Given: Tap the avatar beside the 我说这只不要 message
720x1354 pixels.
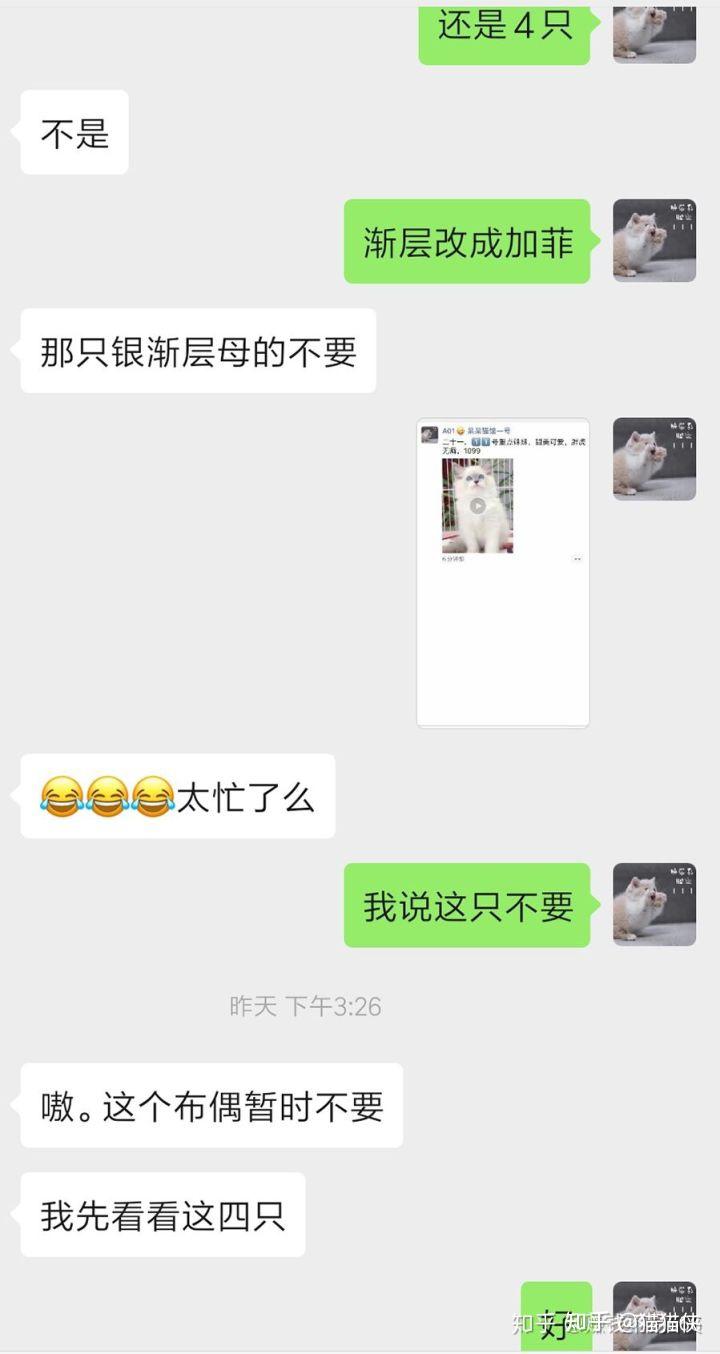Looking at the screenshot, I should click(x=654, y=905).
